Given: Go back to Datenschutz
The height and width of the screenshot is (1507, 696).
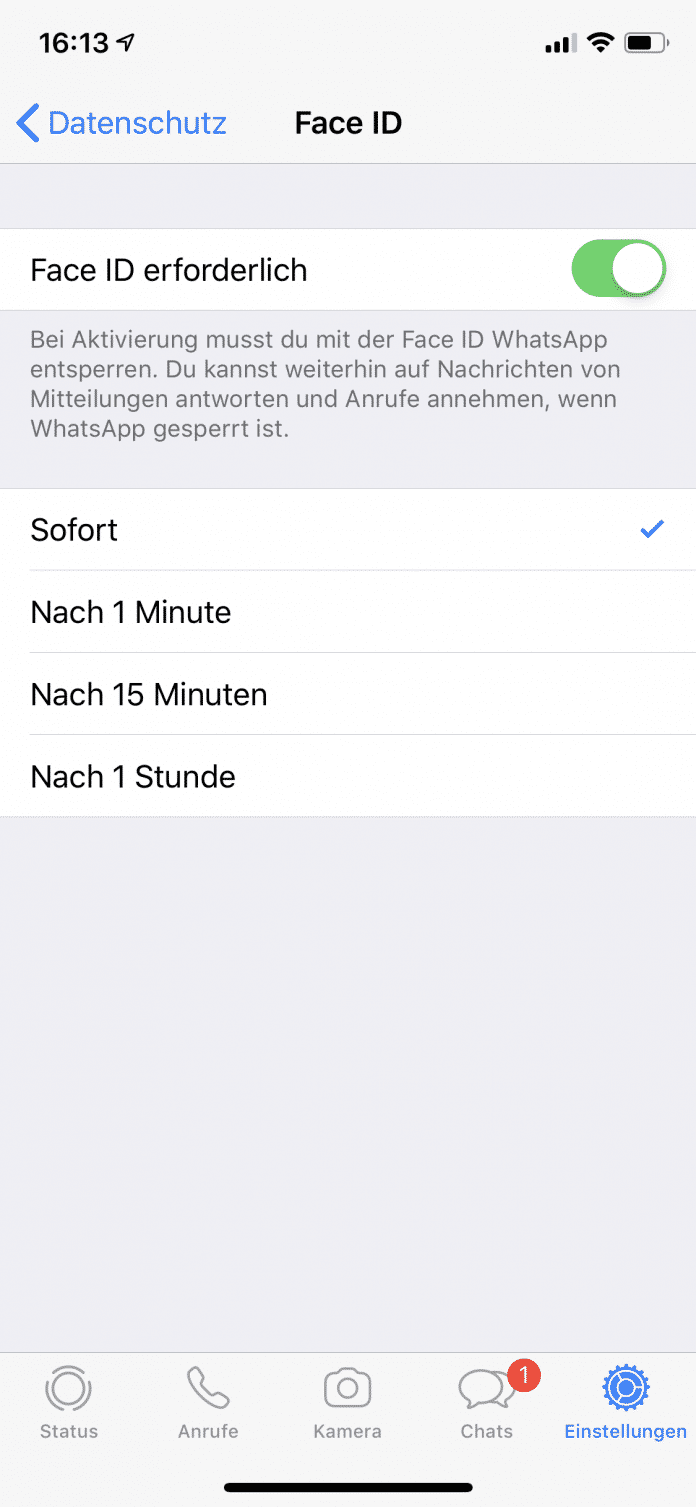Looking at the screenshot, I should 122,123.
